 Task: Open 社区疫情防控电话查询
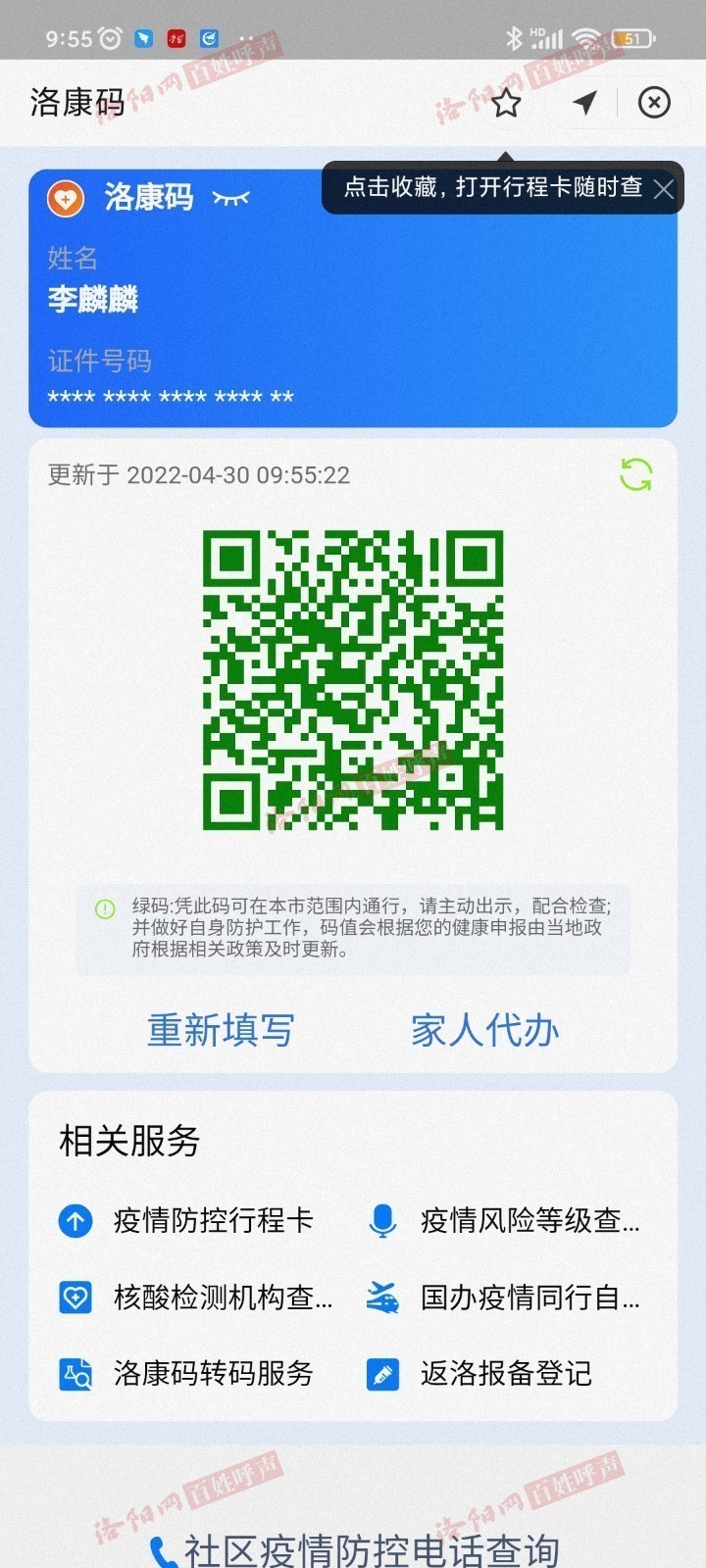click(354, 1548)
